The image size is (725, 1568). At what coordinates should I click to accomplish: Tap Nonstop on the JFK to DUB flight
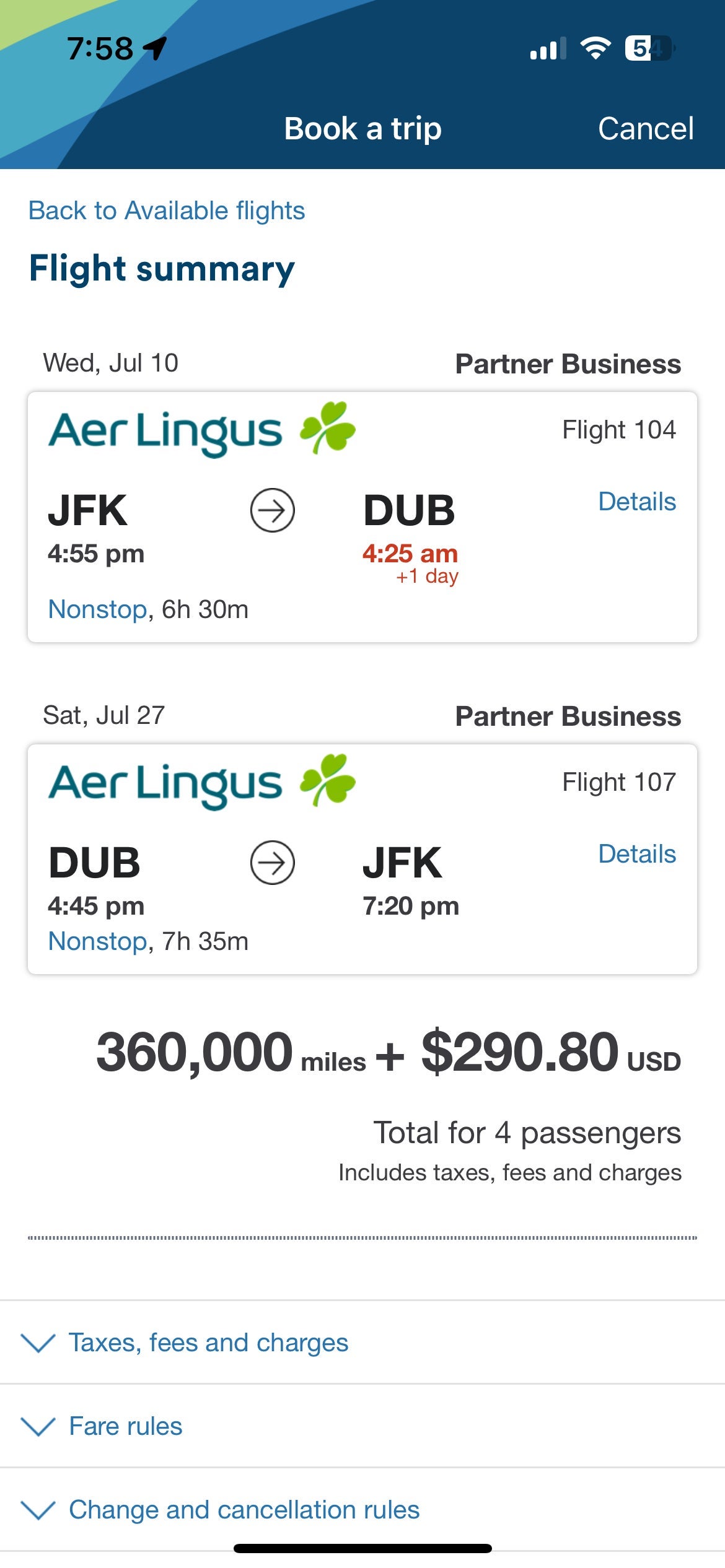[x=95, y=609]
